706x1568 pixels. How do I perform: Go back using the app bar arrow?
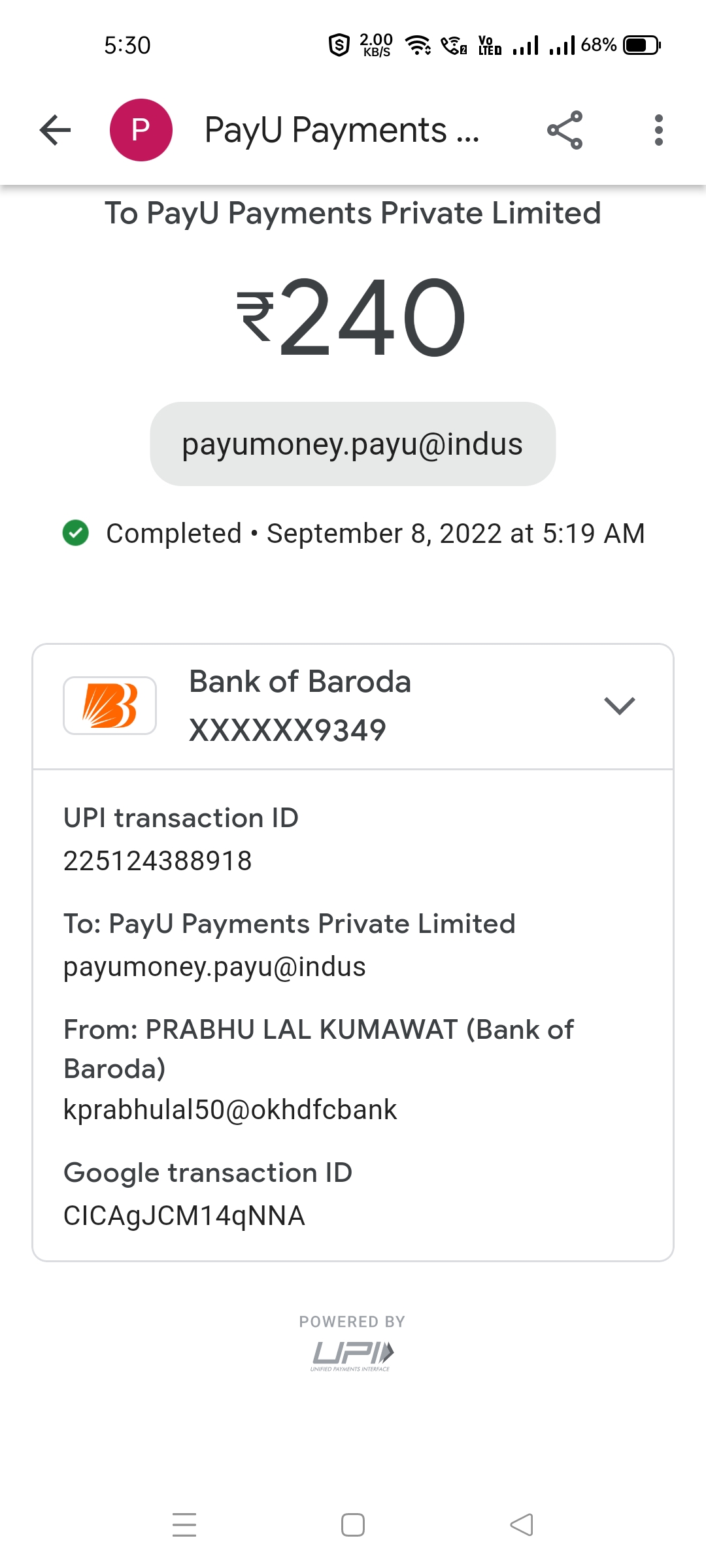55,130
